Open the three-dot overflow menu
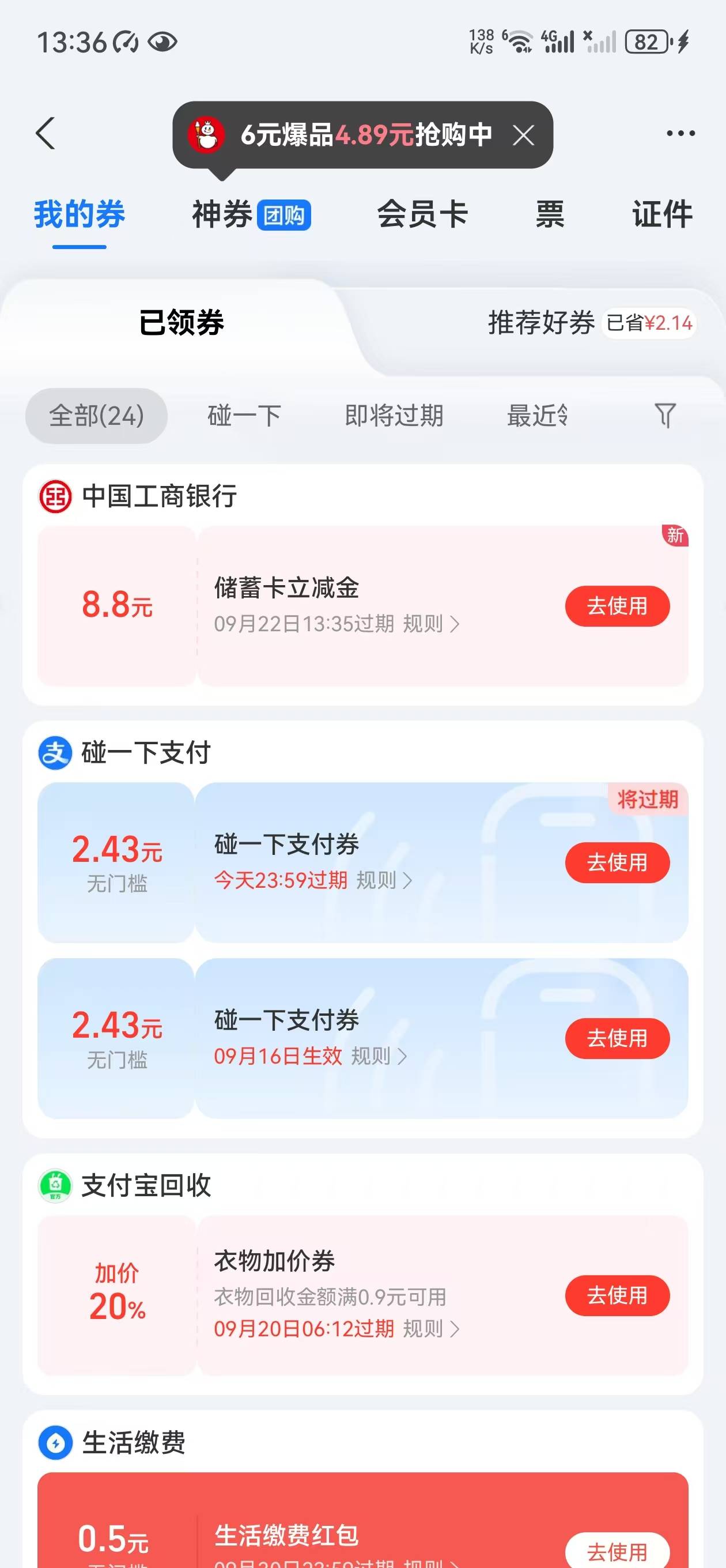 pos(680,133)
